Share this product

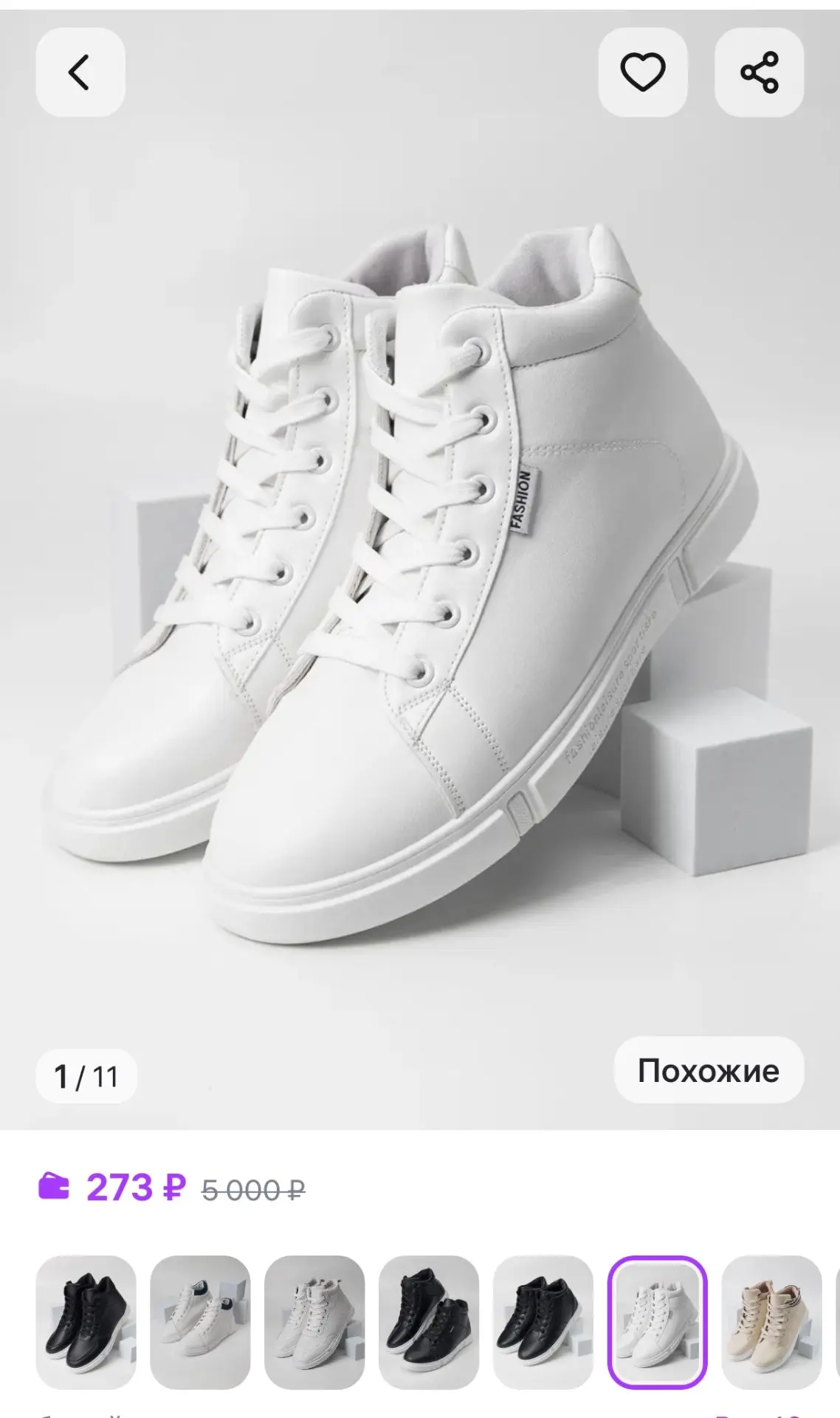point(759,72)
